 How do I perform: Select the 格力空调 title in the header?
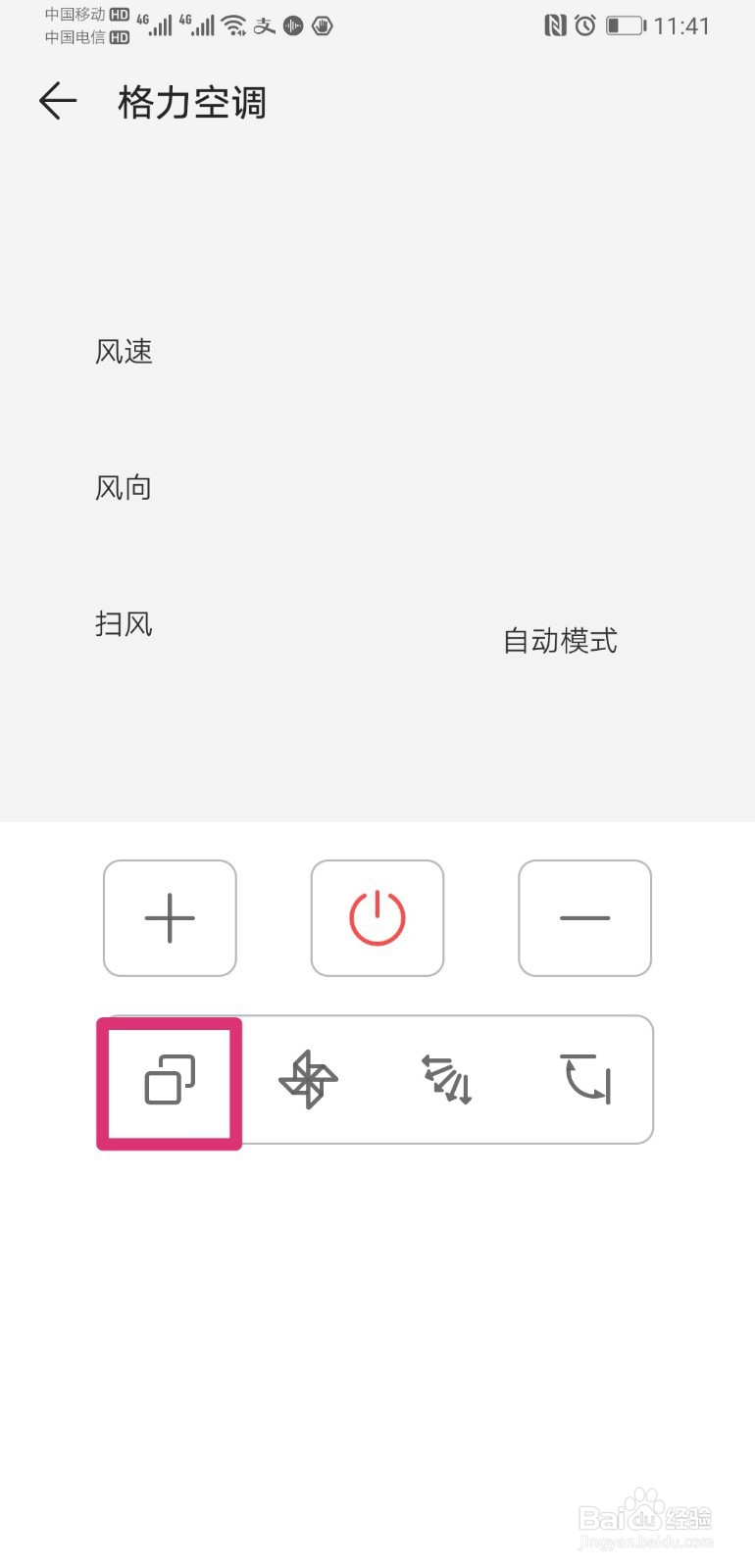pos(192,101)
